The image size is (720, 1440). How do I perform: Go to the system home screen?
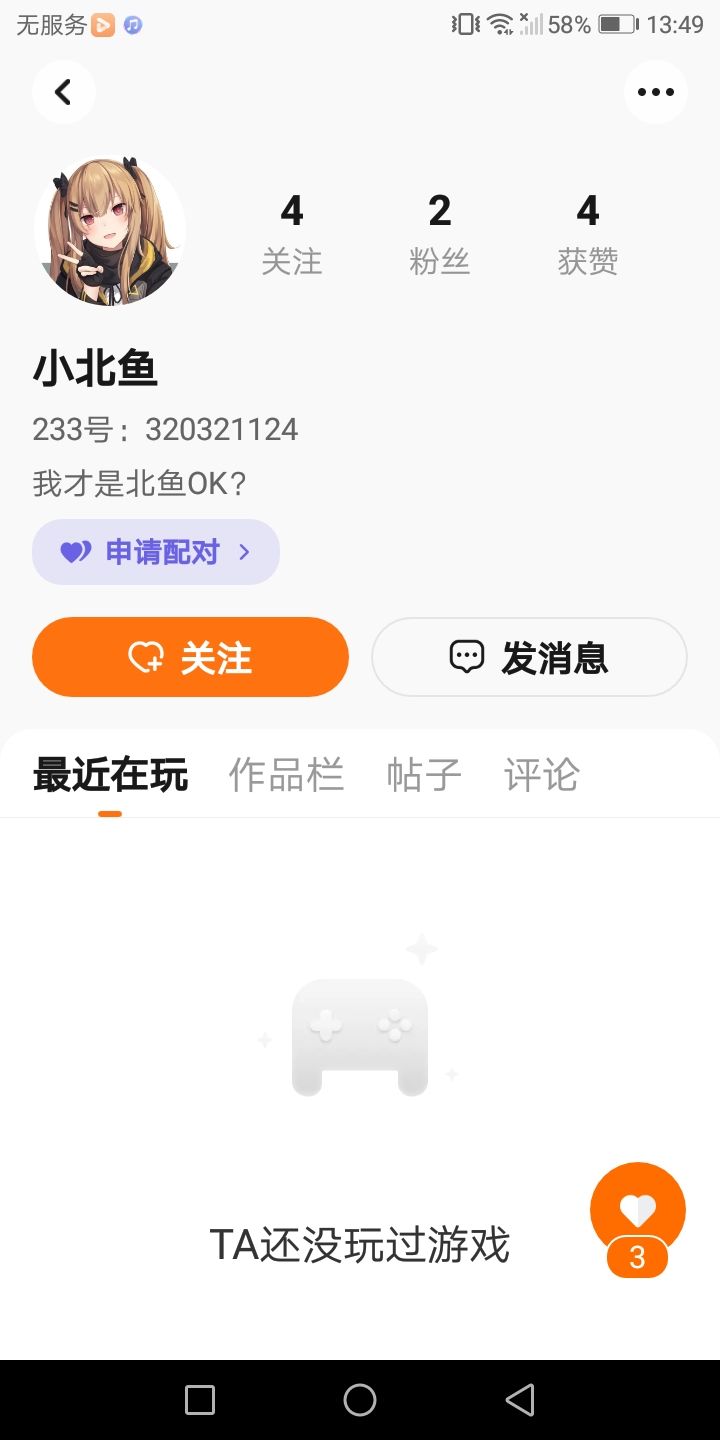coord(360,1400)
